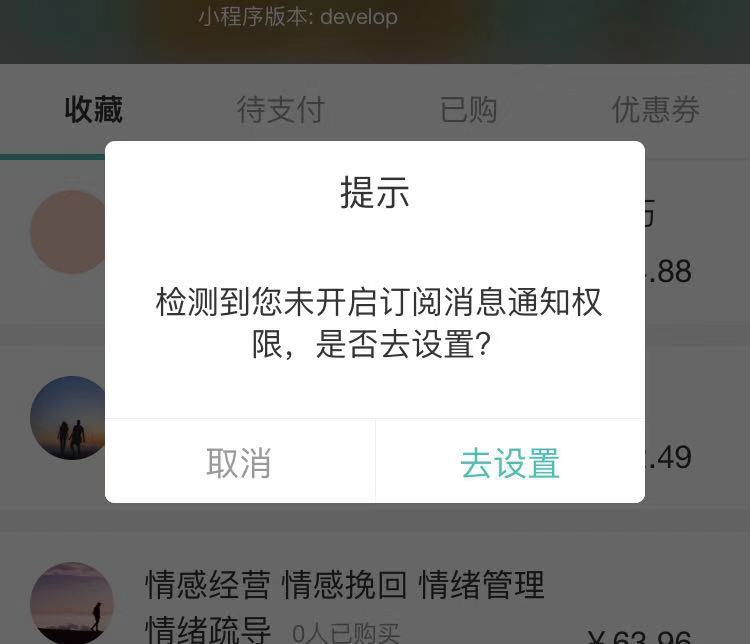Select the 收藏 tab

tap(93, 110)
